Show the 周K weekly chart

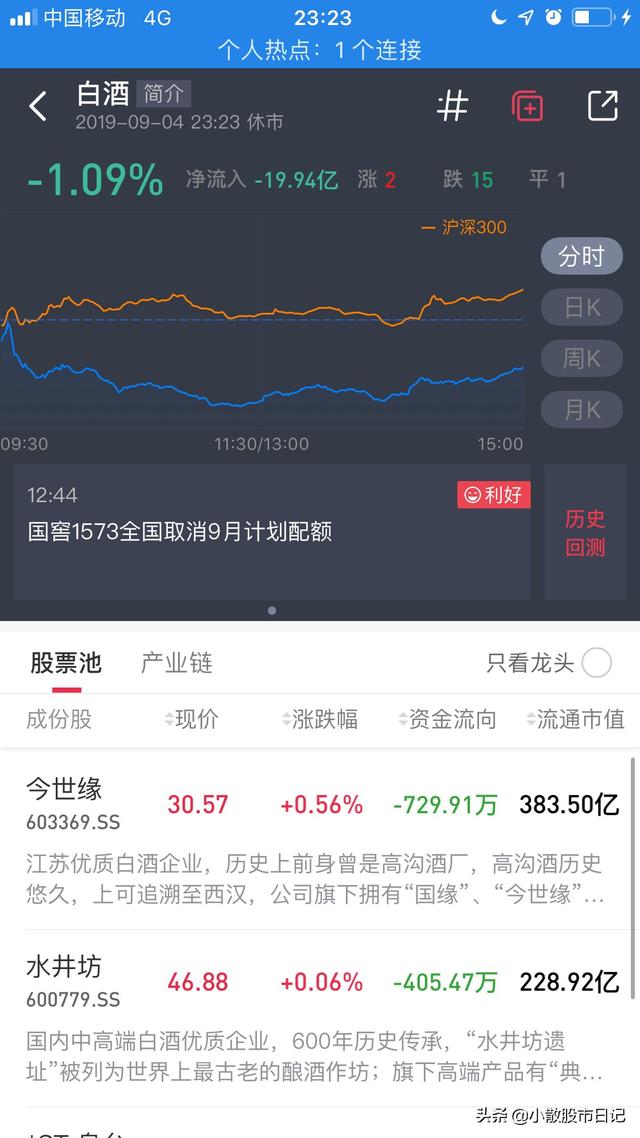coord(581,358)
